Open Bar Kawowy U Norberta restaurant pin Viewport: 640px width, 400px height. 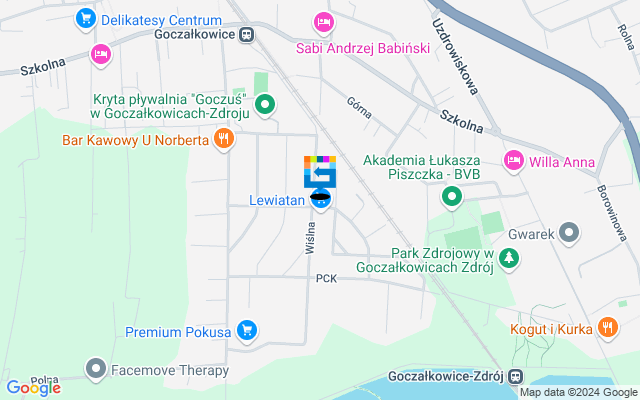pos(224,140)
